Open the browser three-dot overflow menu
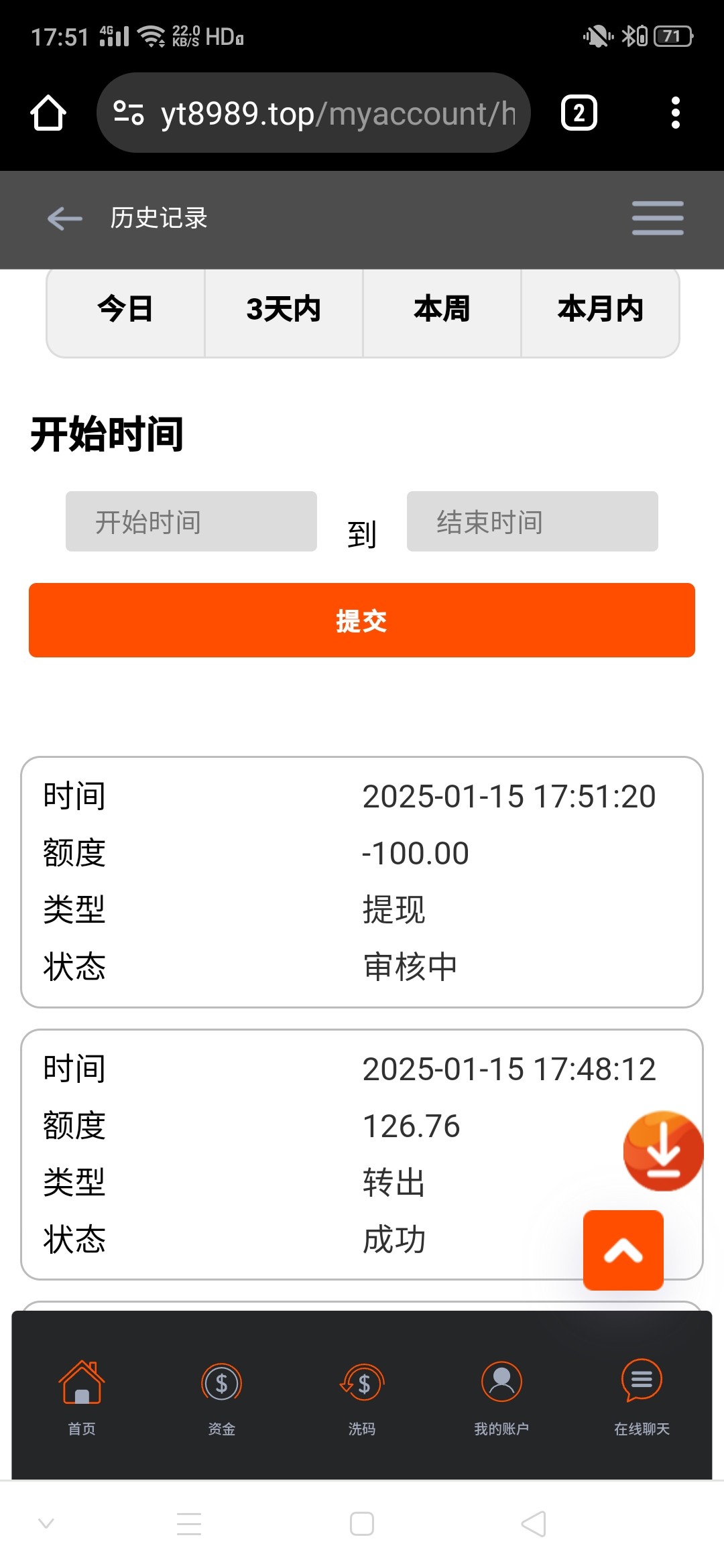724x1568 pixels. click(676, 113)
